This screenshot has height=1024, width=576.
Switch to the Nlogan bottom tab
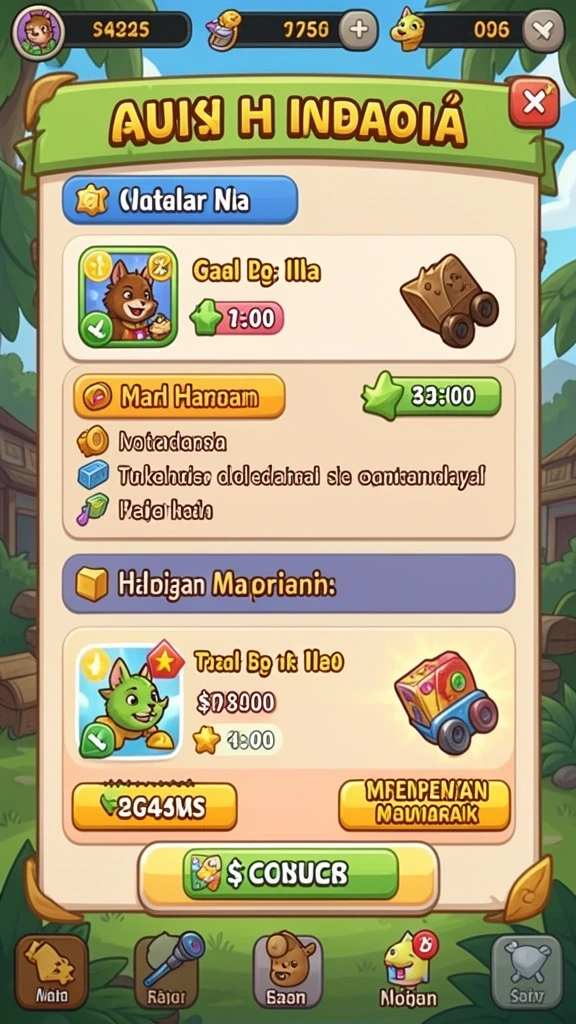(x=410, y=972)
